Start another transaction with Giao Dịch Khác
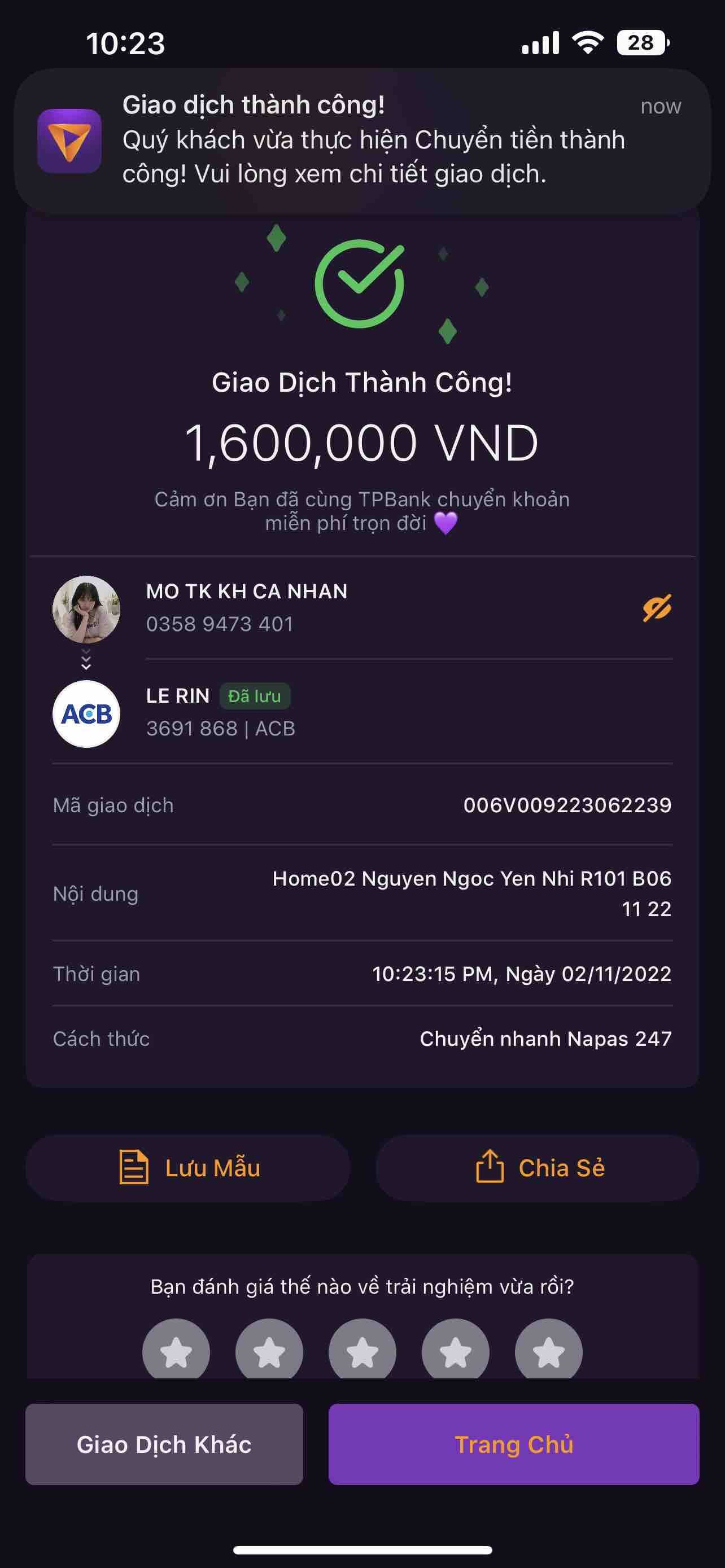 tap(164, 1444)
